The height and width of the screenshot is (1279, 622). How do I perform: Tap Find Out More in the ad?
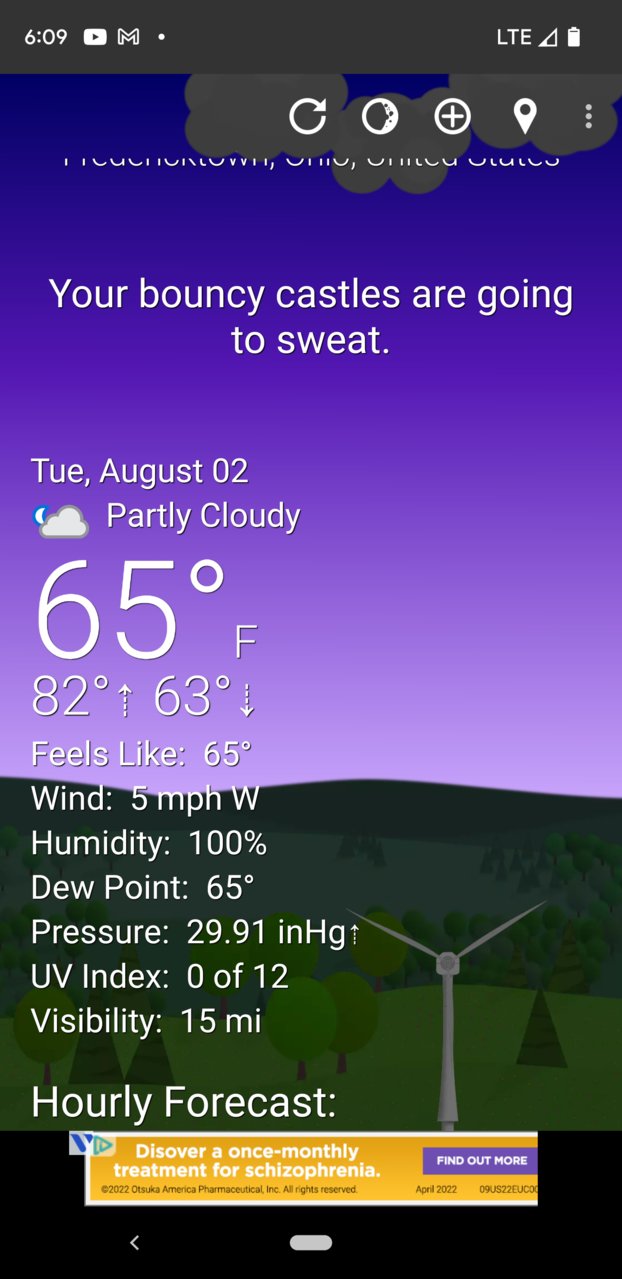tap(481, 1160)
